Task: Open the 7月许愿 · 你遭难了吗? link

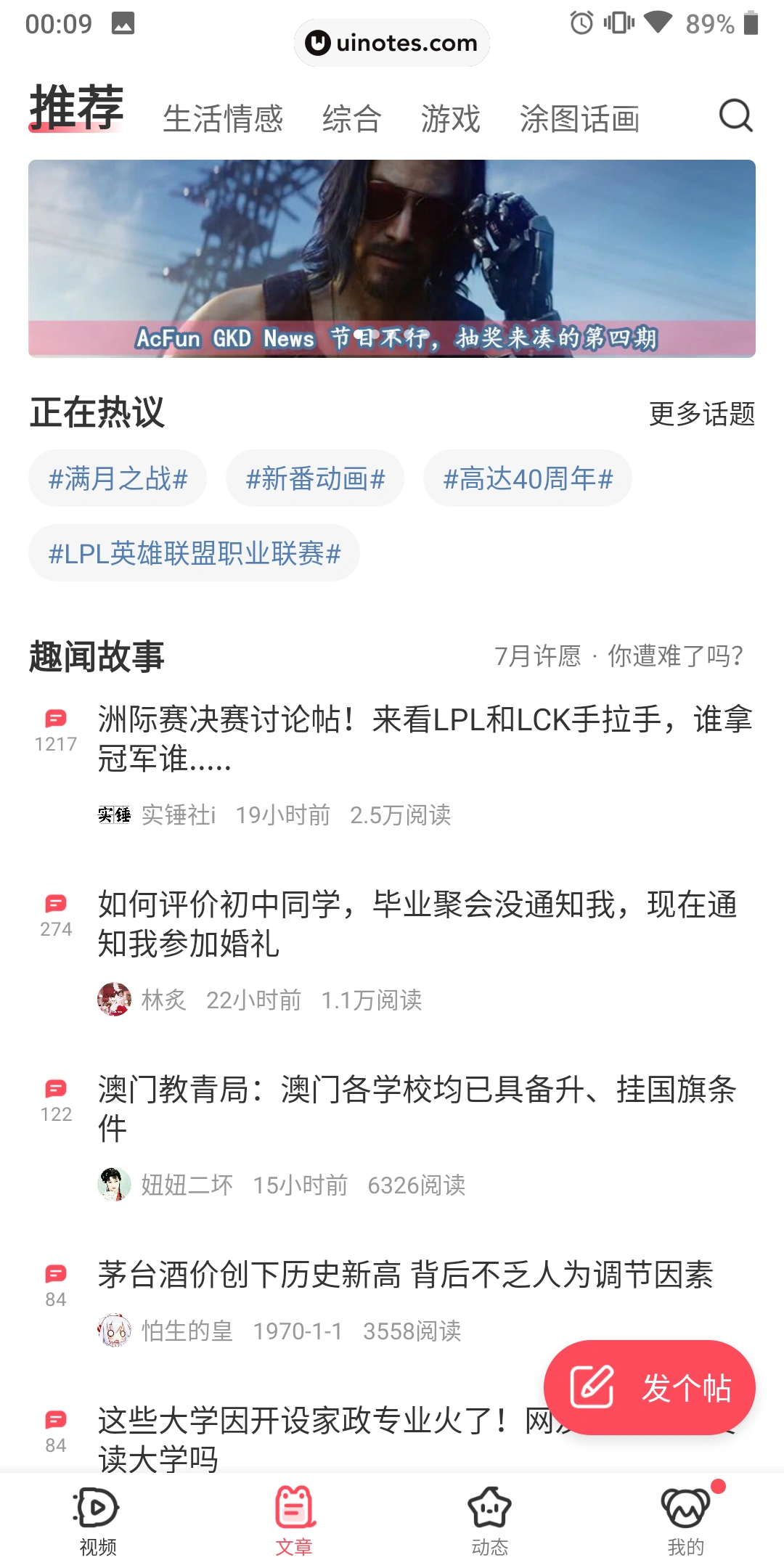Action: pyautogui.click(x=618, y=656)
